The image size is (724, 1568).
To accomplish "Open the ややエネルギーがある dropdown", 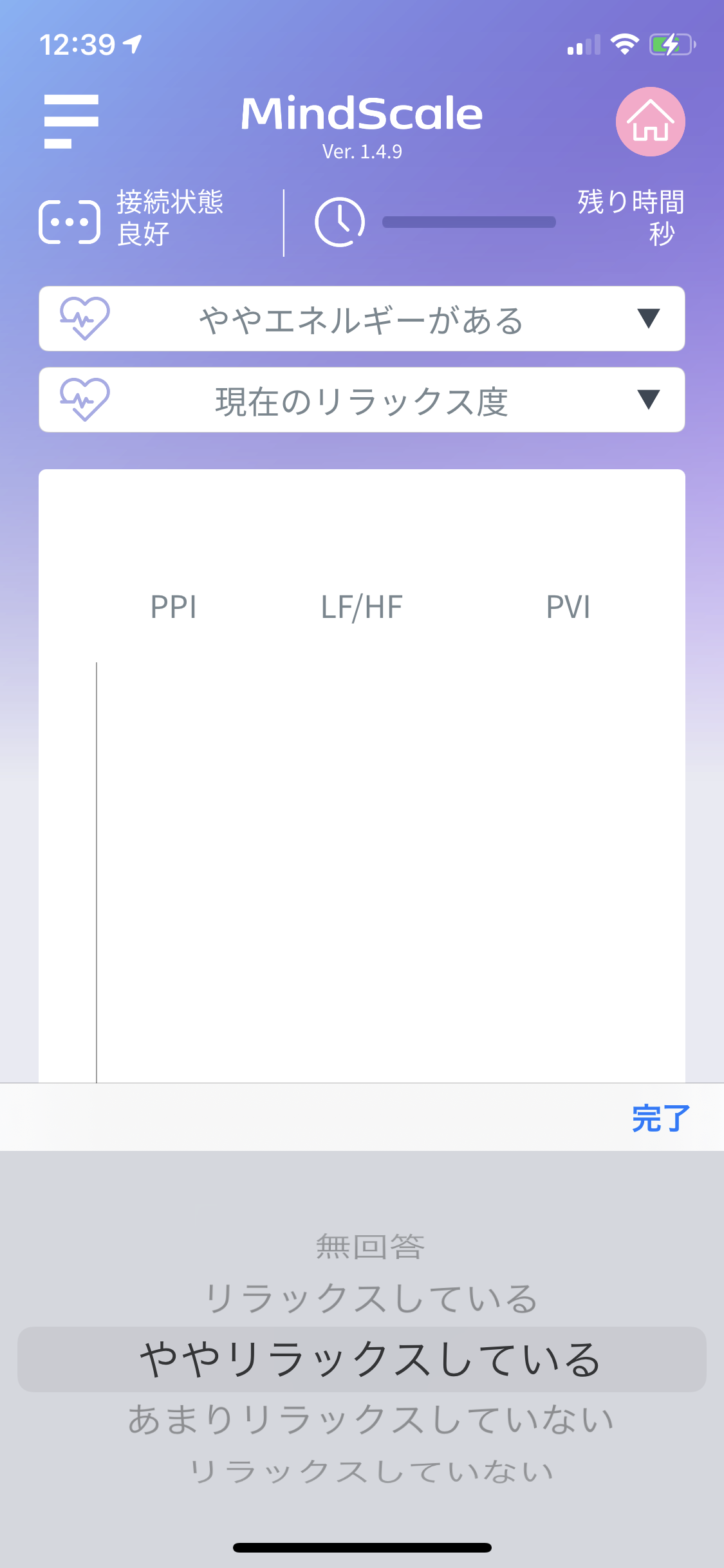I will coord(362,319).
